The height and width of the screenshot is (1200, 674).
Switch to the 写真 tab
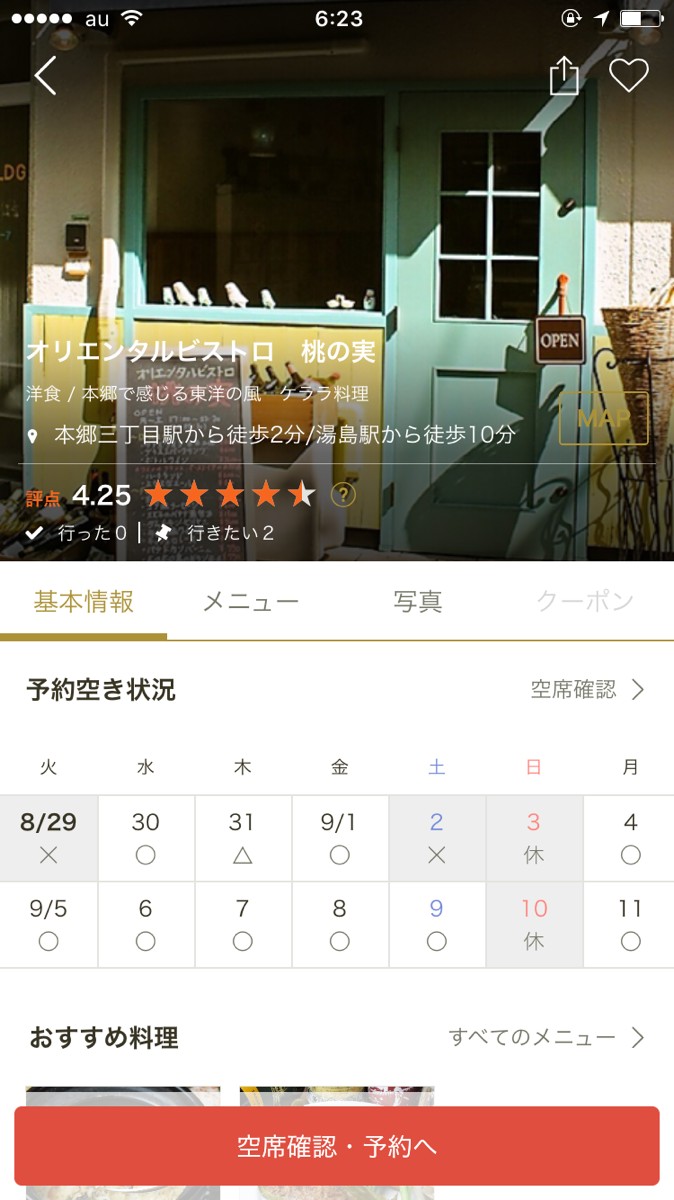pyautogui.click(x=417, y=602)
